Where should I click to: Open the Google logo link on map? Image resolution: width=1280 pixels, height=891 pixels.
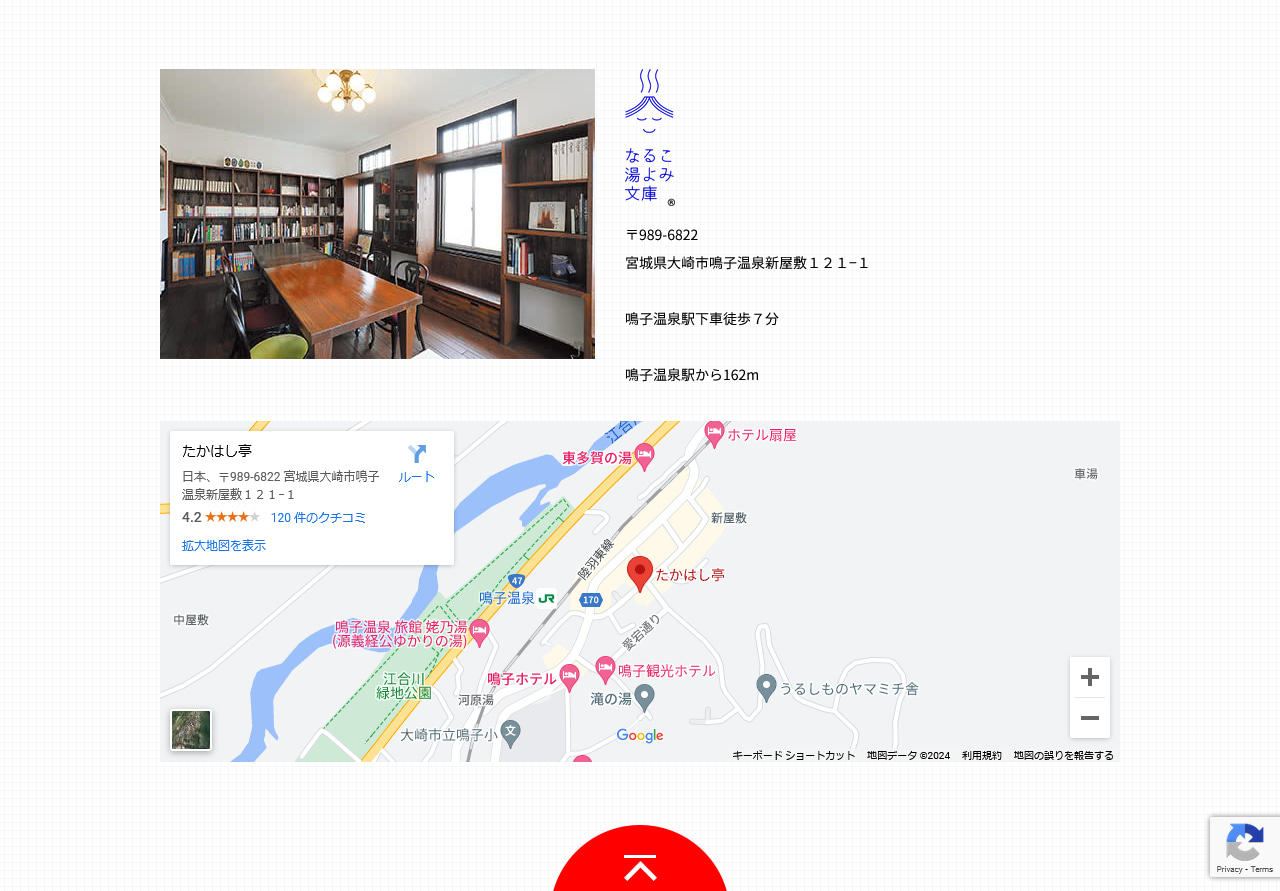[640, 736]
